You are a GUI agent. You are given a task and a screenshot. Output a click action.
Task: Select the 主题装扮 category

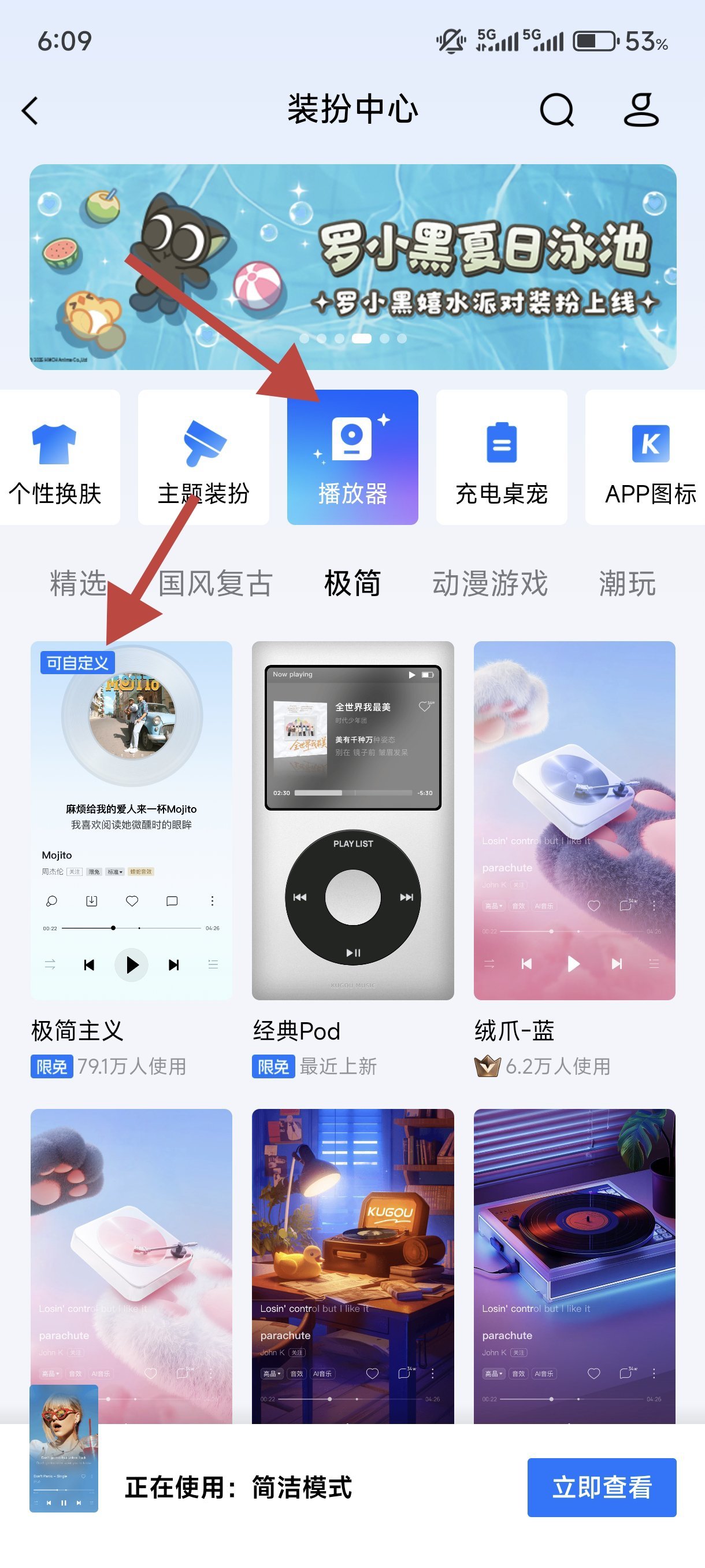click(x=203, y=457)
